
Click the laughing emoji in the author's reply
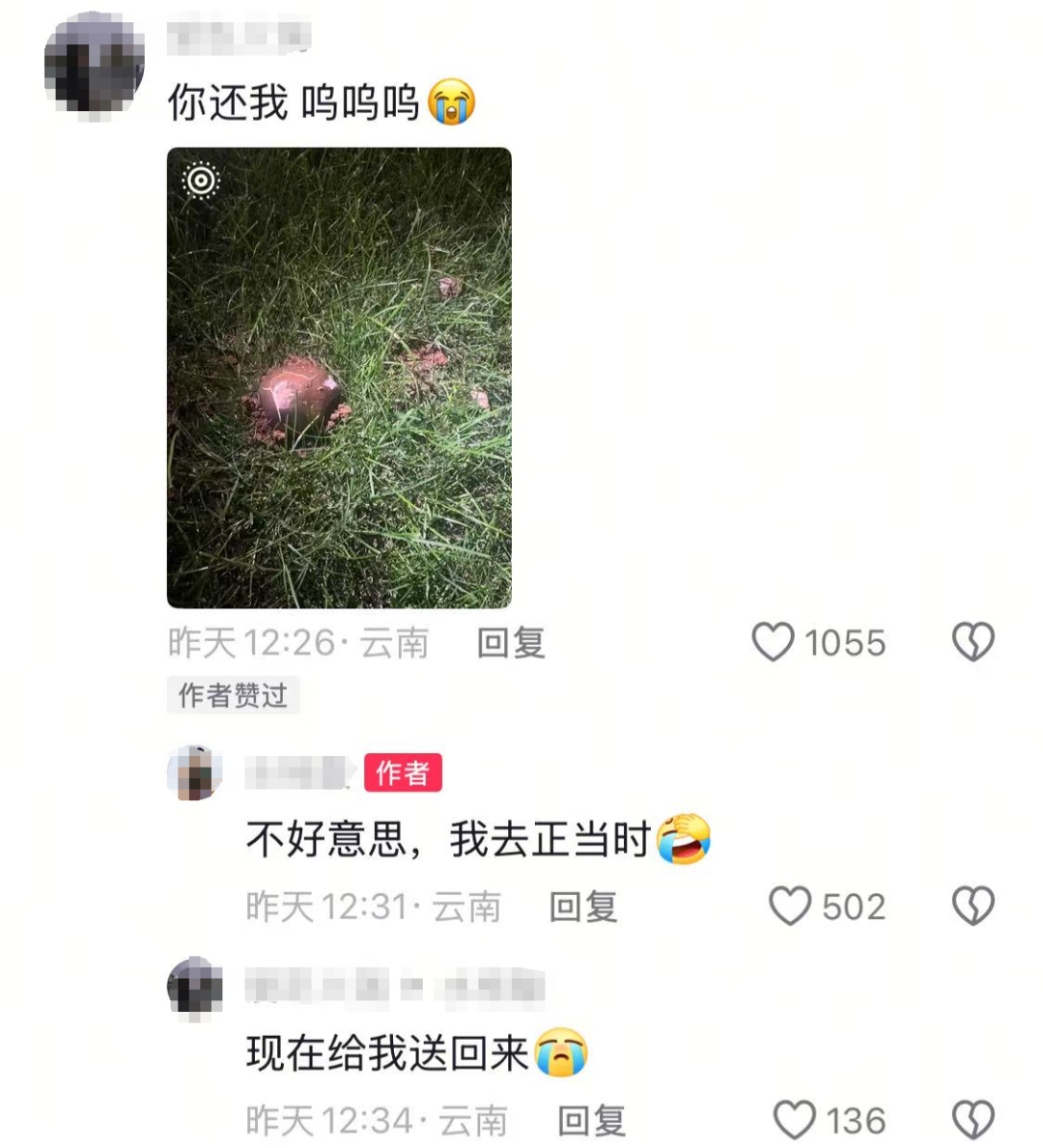(x=686, y=842)
